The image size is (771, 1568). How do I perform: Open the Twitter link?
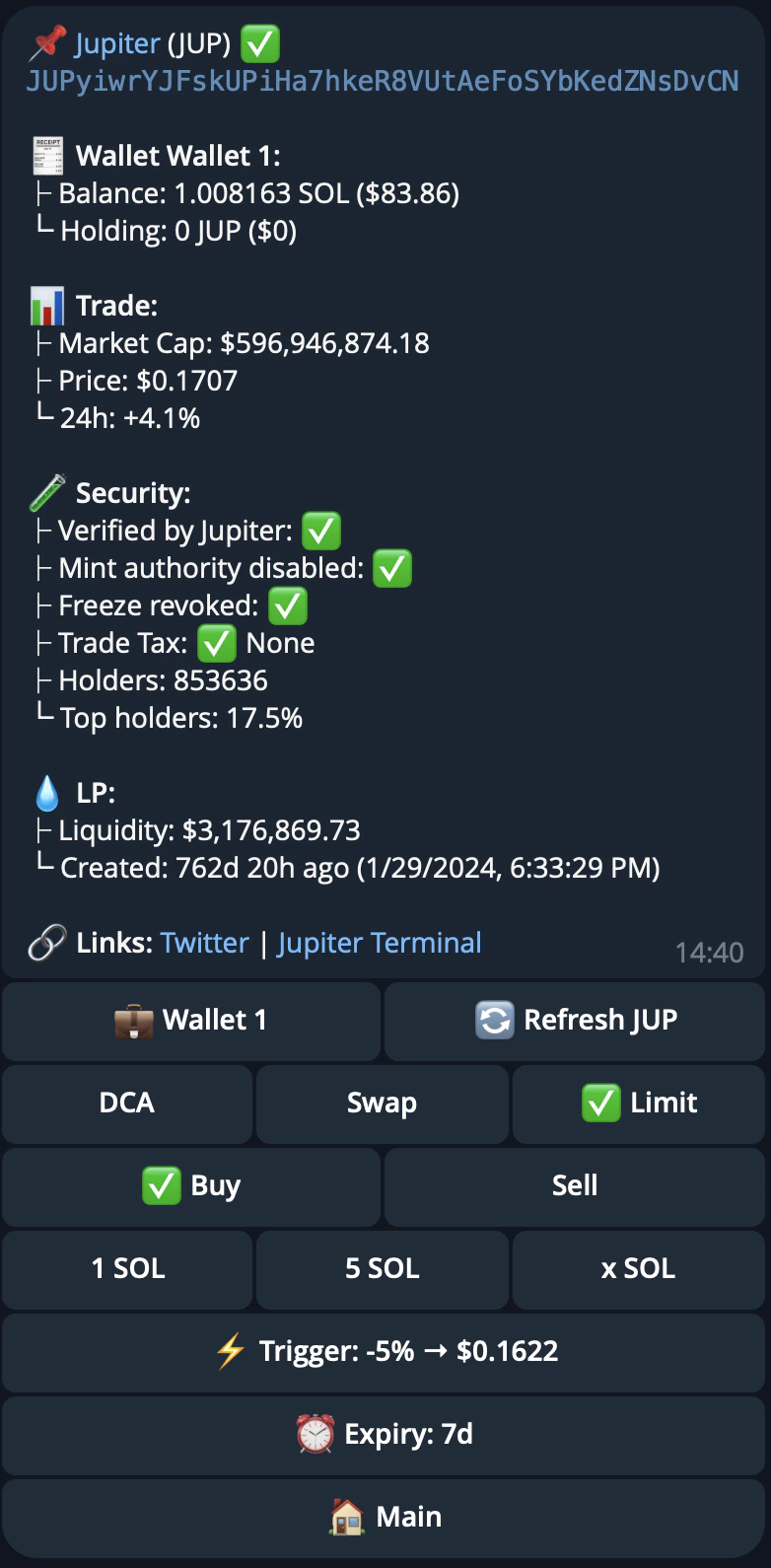[204, 942]
